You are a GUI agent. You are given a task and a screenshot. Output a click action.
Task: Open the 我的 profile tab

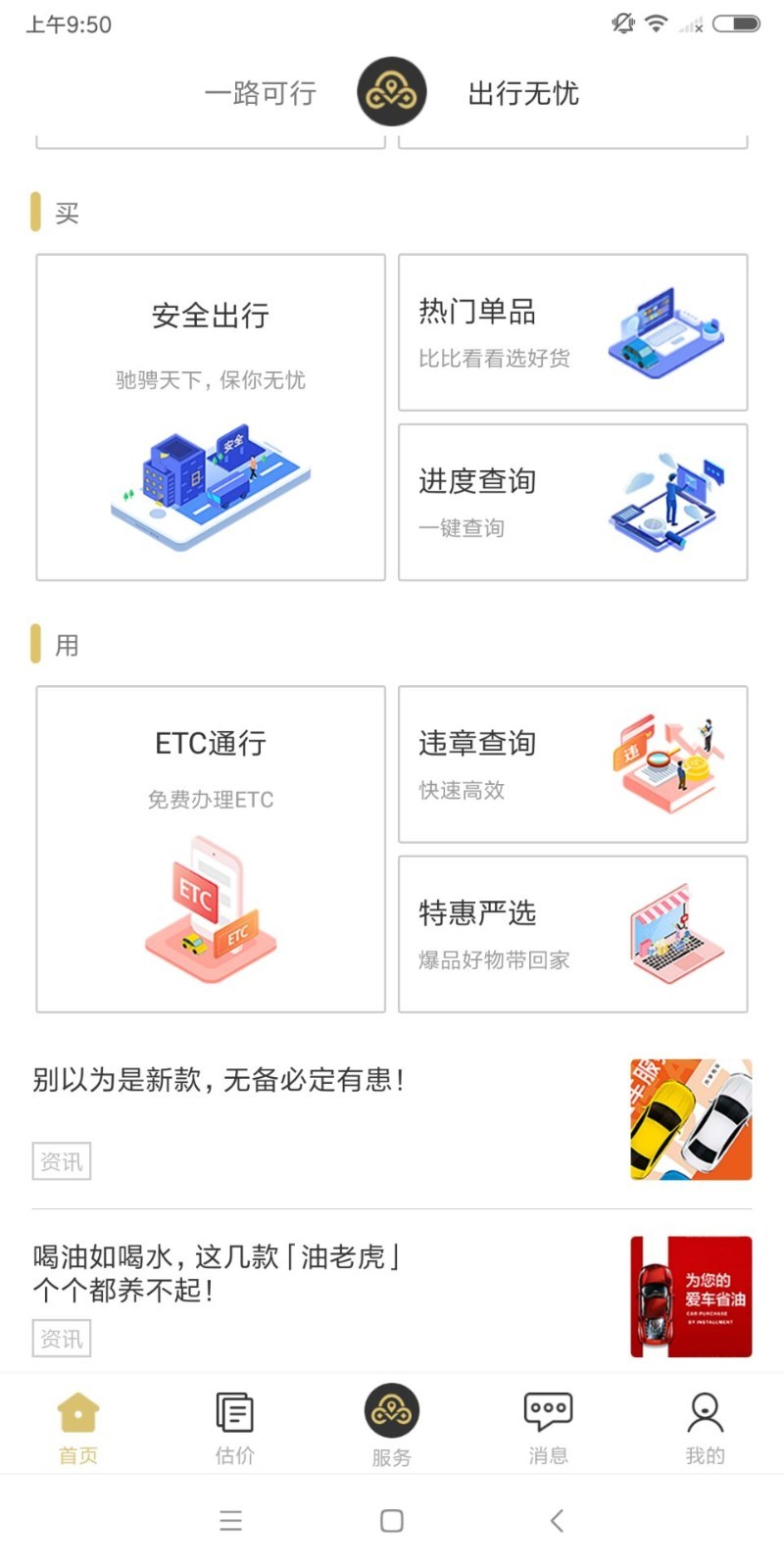705,1427
